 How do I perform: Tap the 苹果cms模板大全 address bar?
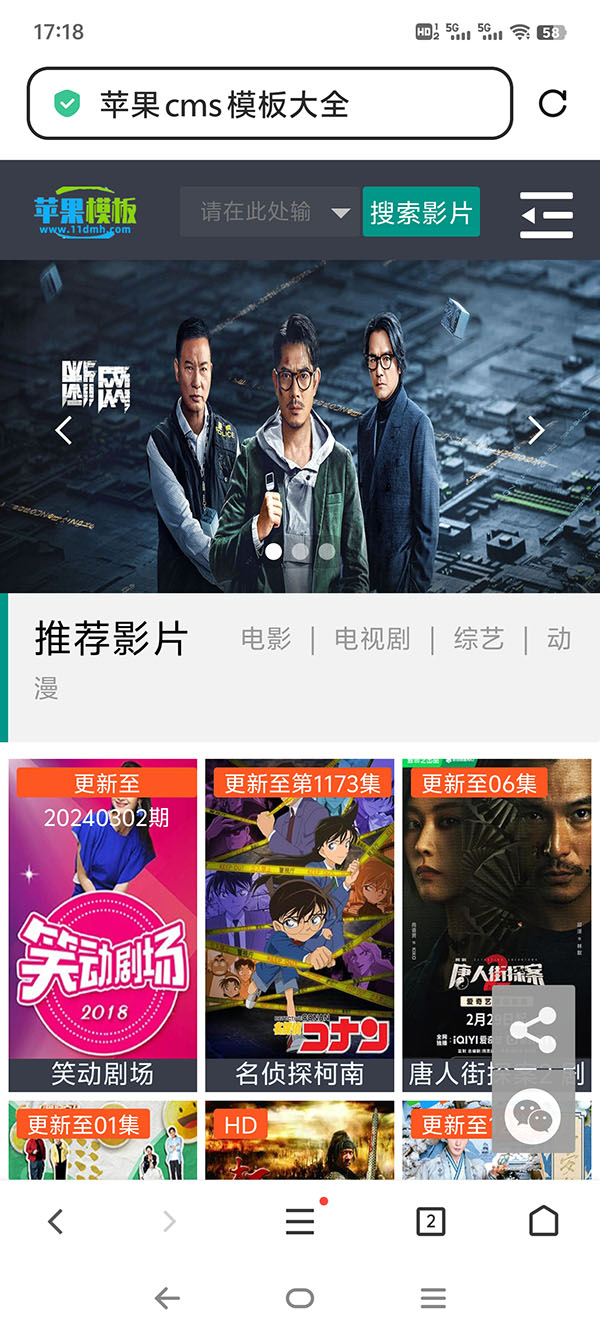[x=270, y=103]
